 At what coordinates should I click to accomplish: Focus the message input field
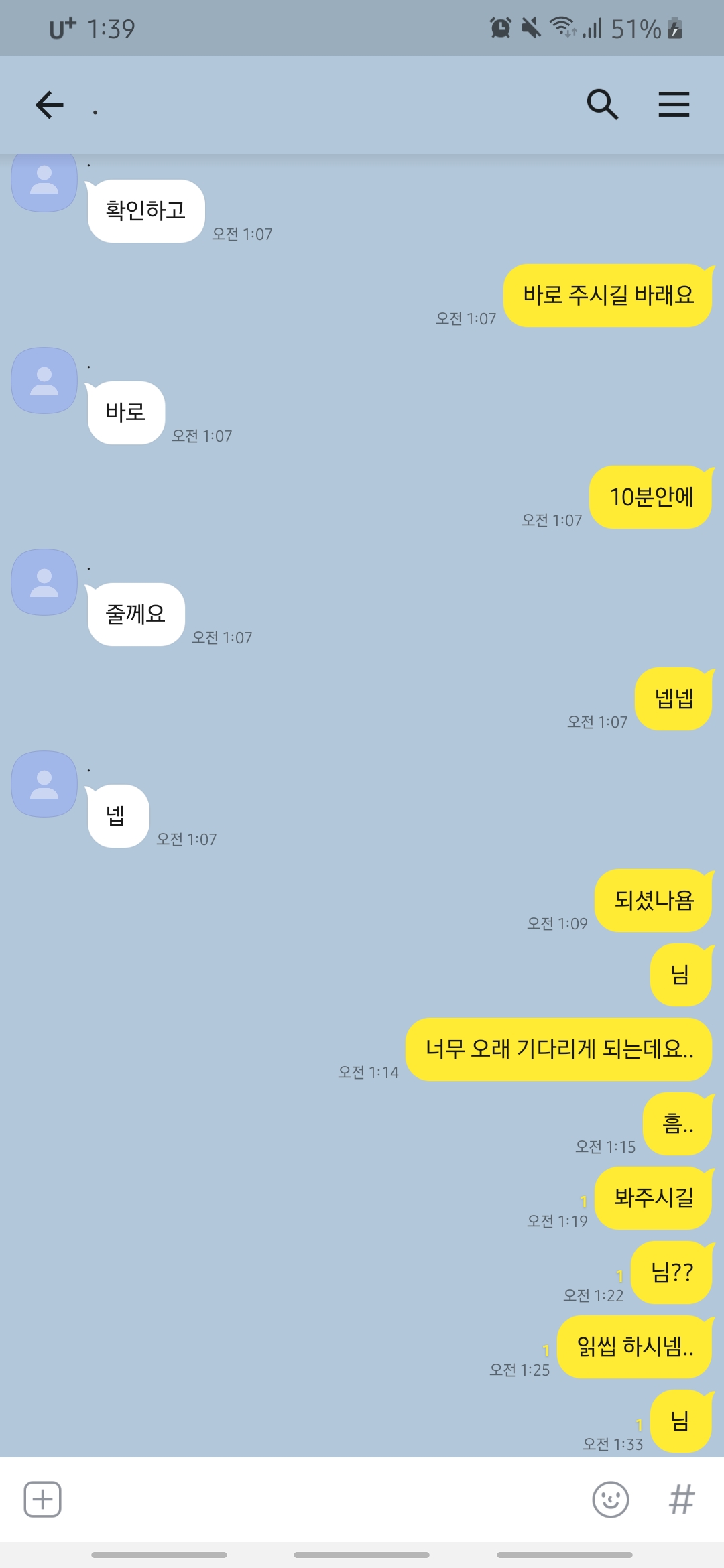322,1499
